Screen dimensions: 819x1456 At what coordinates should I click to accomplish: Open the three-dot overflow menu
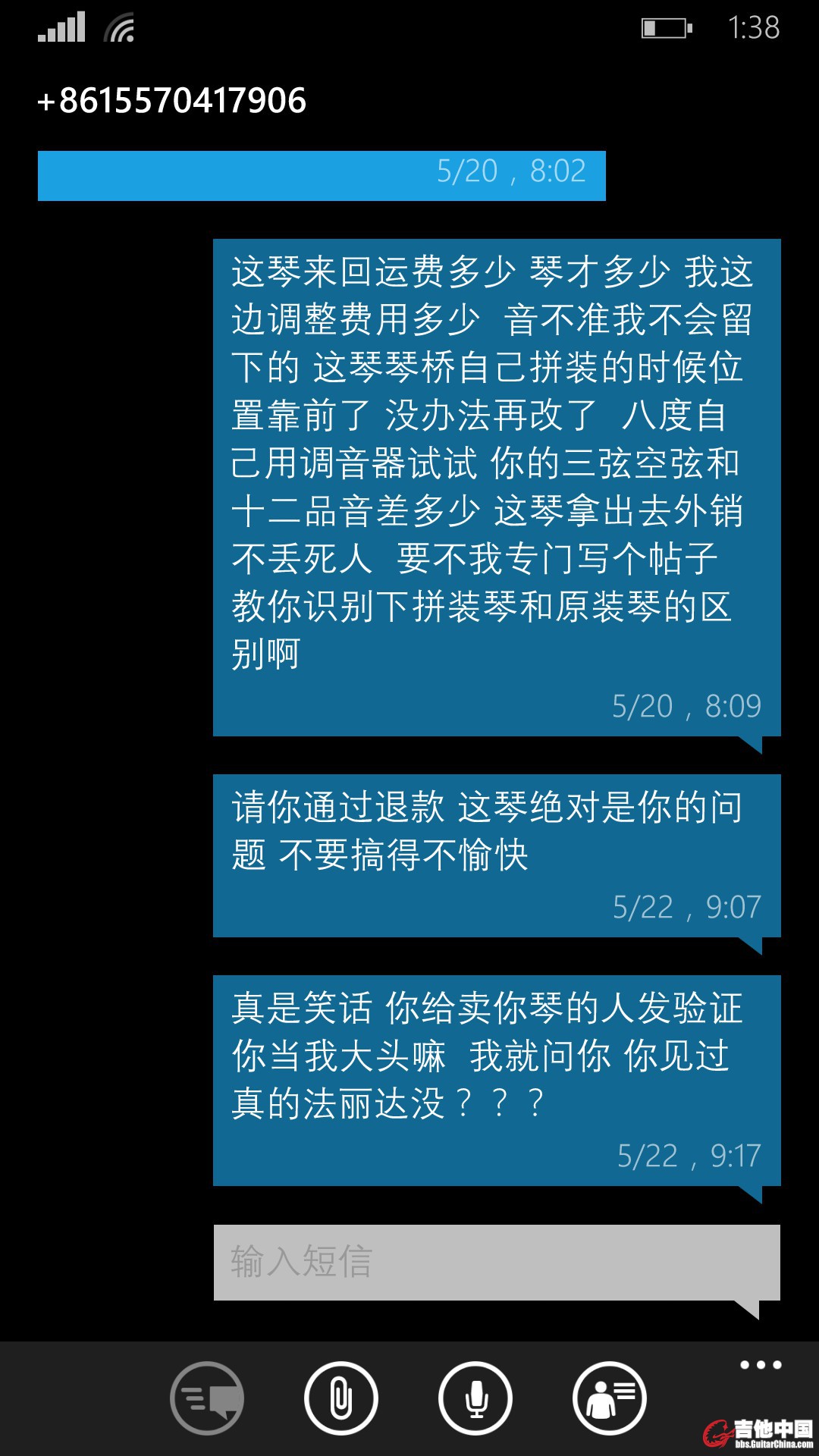click(x=761, y=1365)
